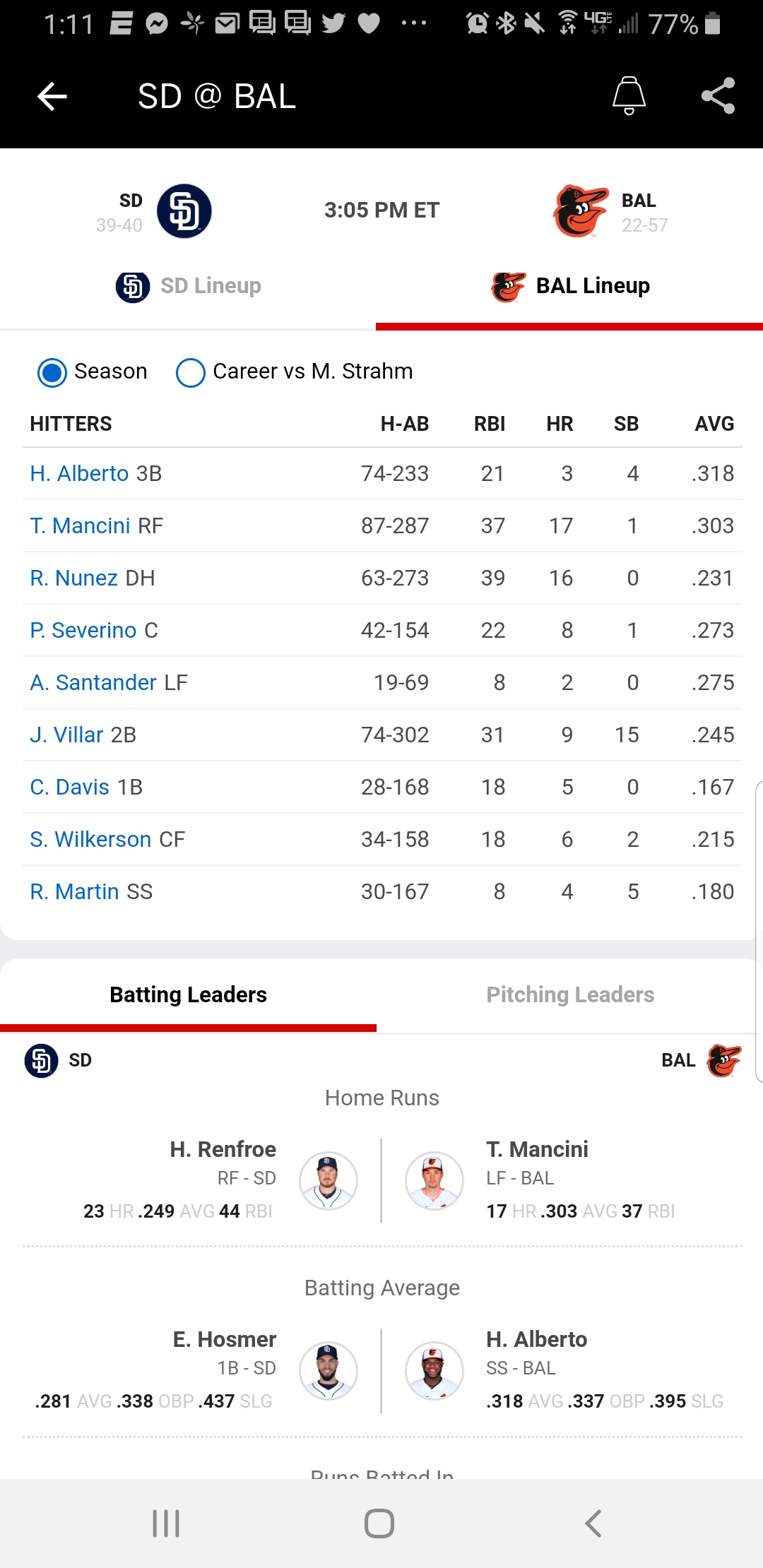Open H. Alberto's player page
Viewport: 763px width, 1568px height.
79,473
